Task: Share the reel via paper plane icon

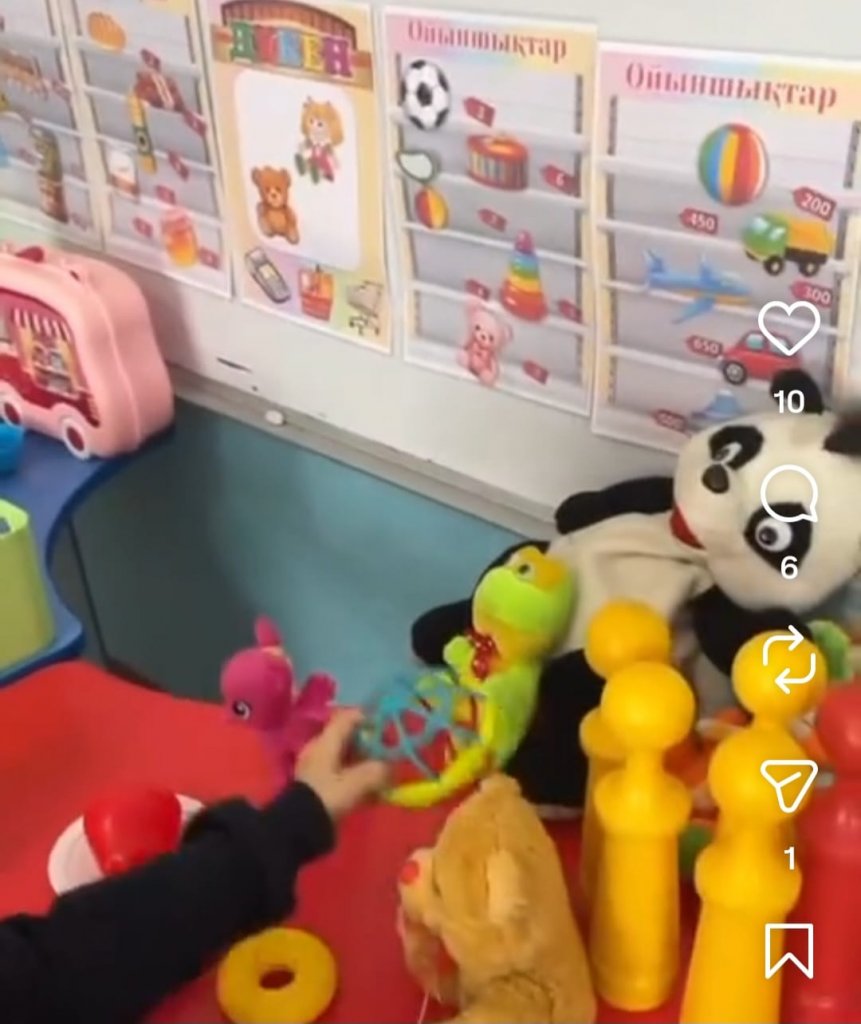Action: coord(789,784)
